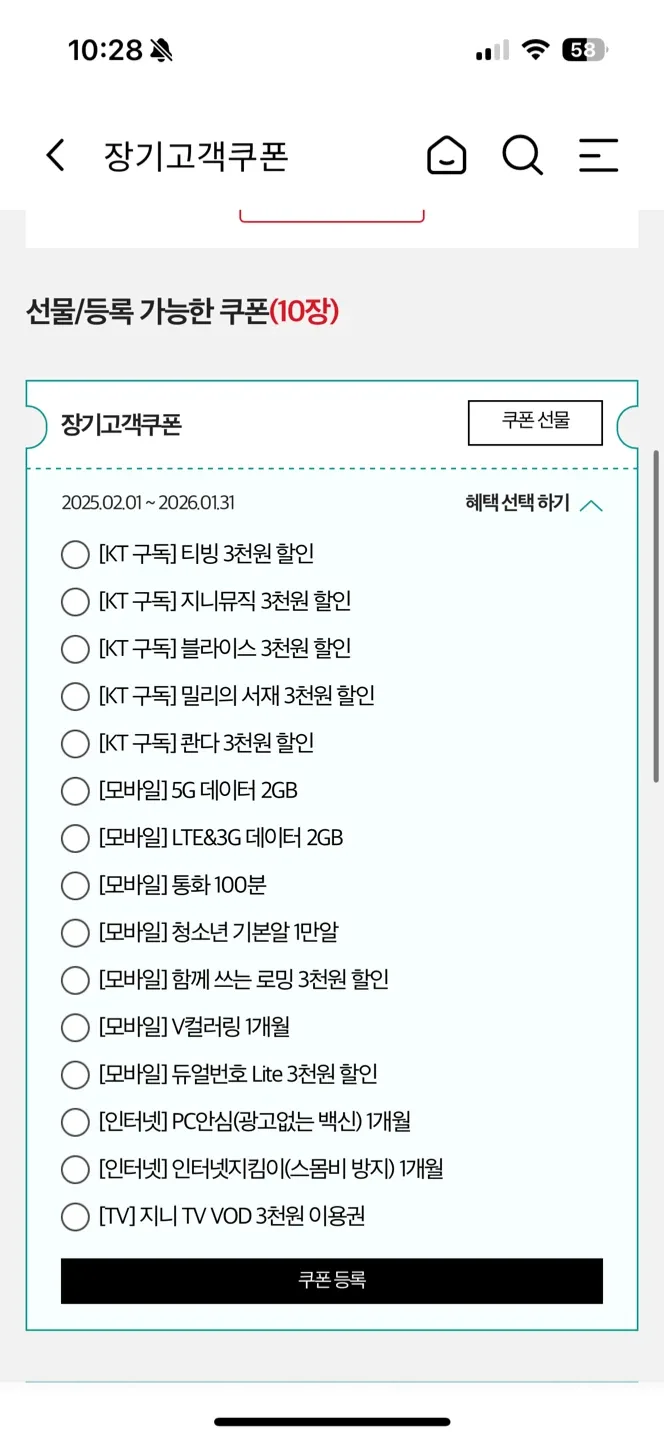Image resolution: width=664 pixels, height=1440 pixels.
Task: Open the search magnifier icon
Action: (x=522, y=155)
